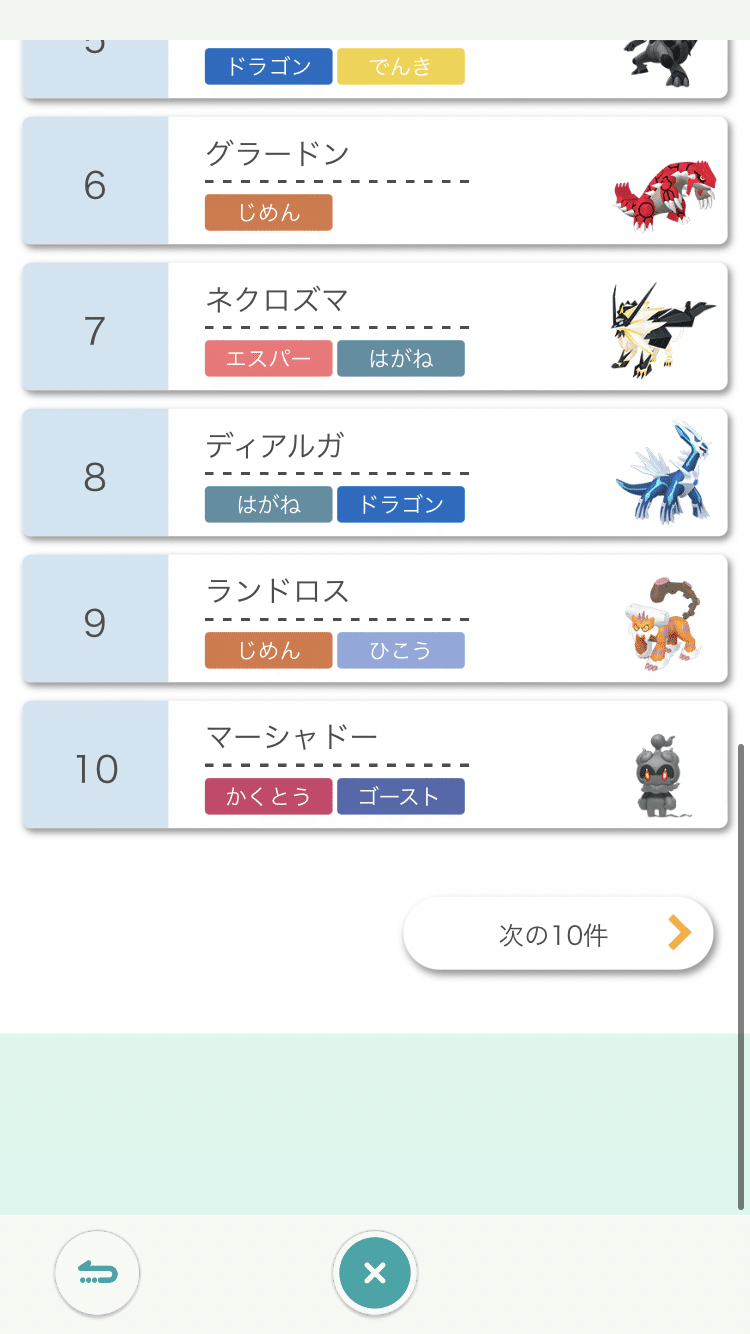Screen dimensions: 750x1334
Task: Open the partially visible ドラゴン でんき entry
Action: tap(374, 68)
